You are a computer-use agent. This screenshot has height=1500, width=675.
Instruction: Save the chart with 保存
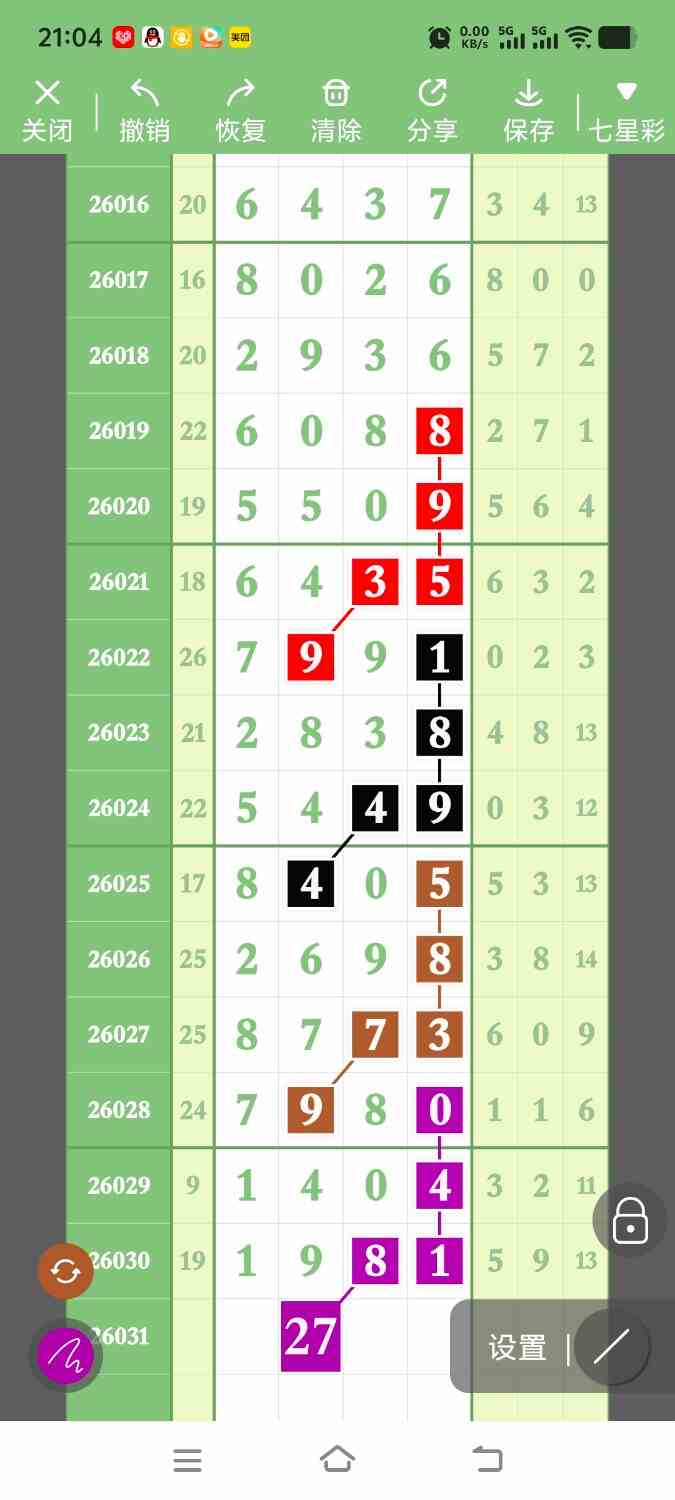(x=528, y=110)
